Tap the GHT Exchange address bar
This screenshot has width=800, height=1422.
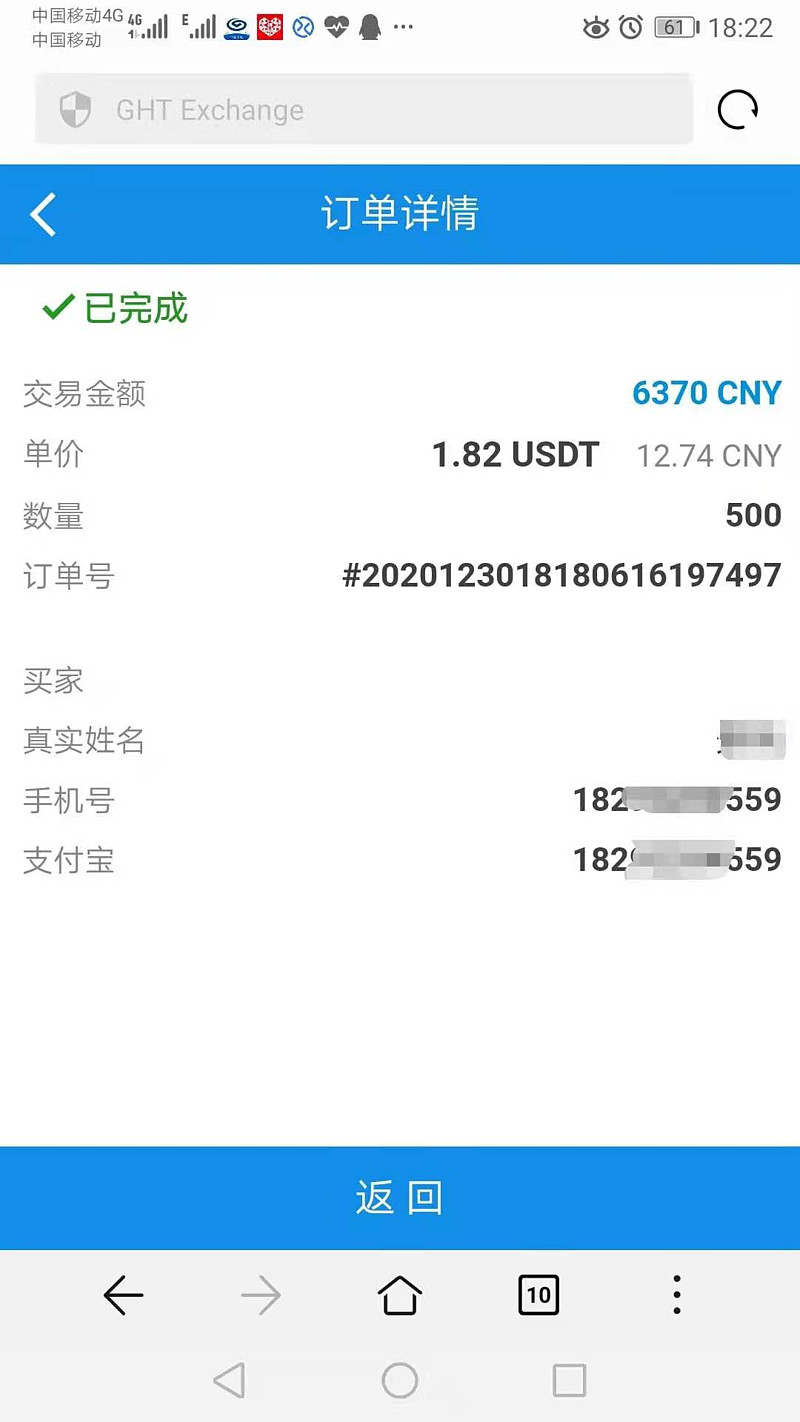360,109
